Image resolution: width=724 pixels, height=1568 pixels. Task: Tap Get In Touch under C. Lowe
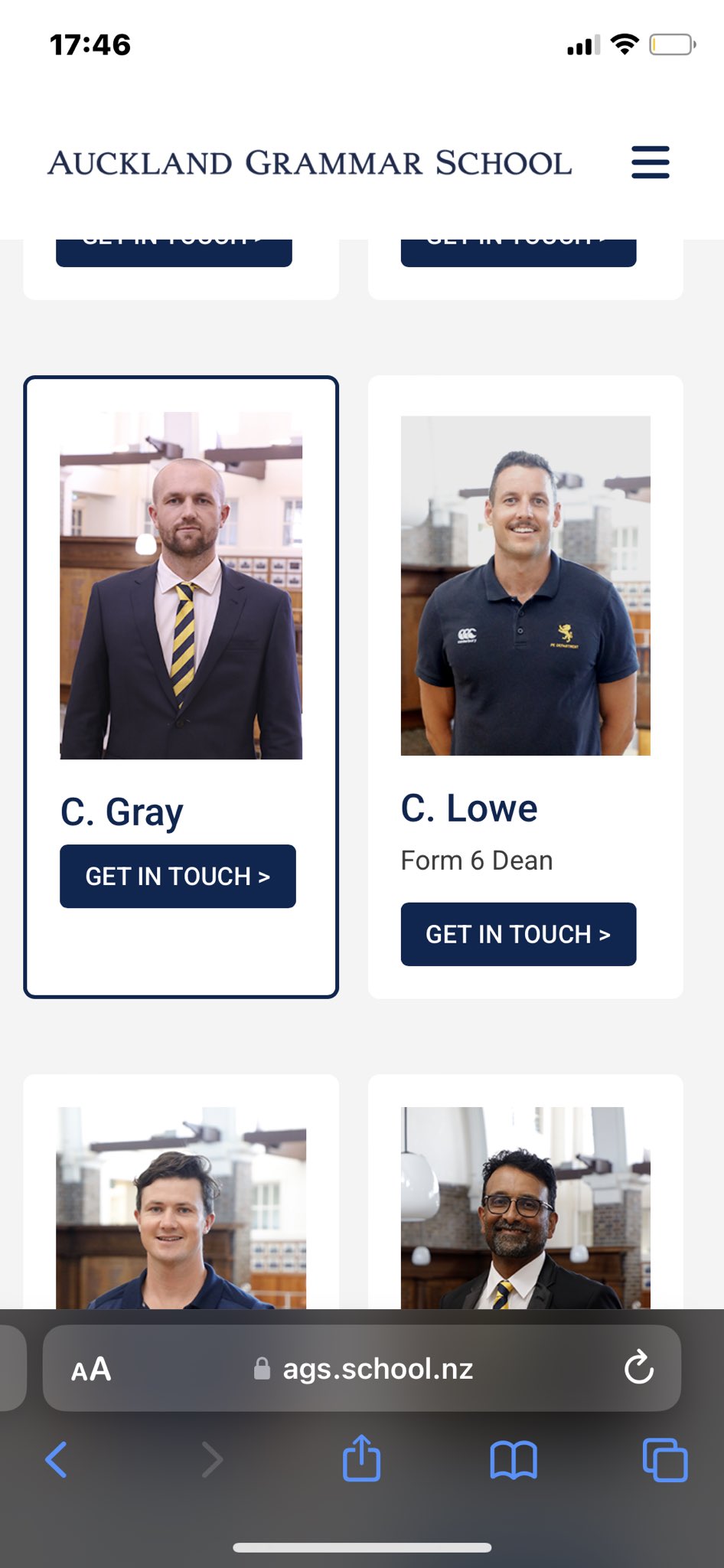click(x=518, y=934)
